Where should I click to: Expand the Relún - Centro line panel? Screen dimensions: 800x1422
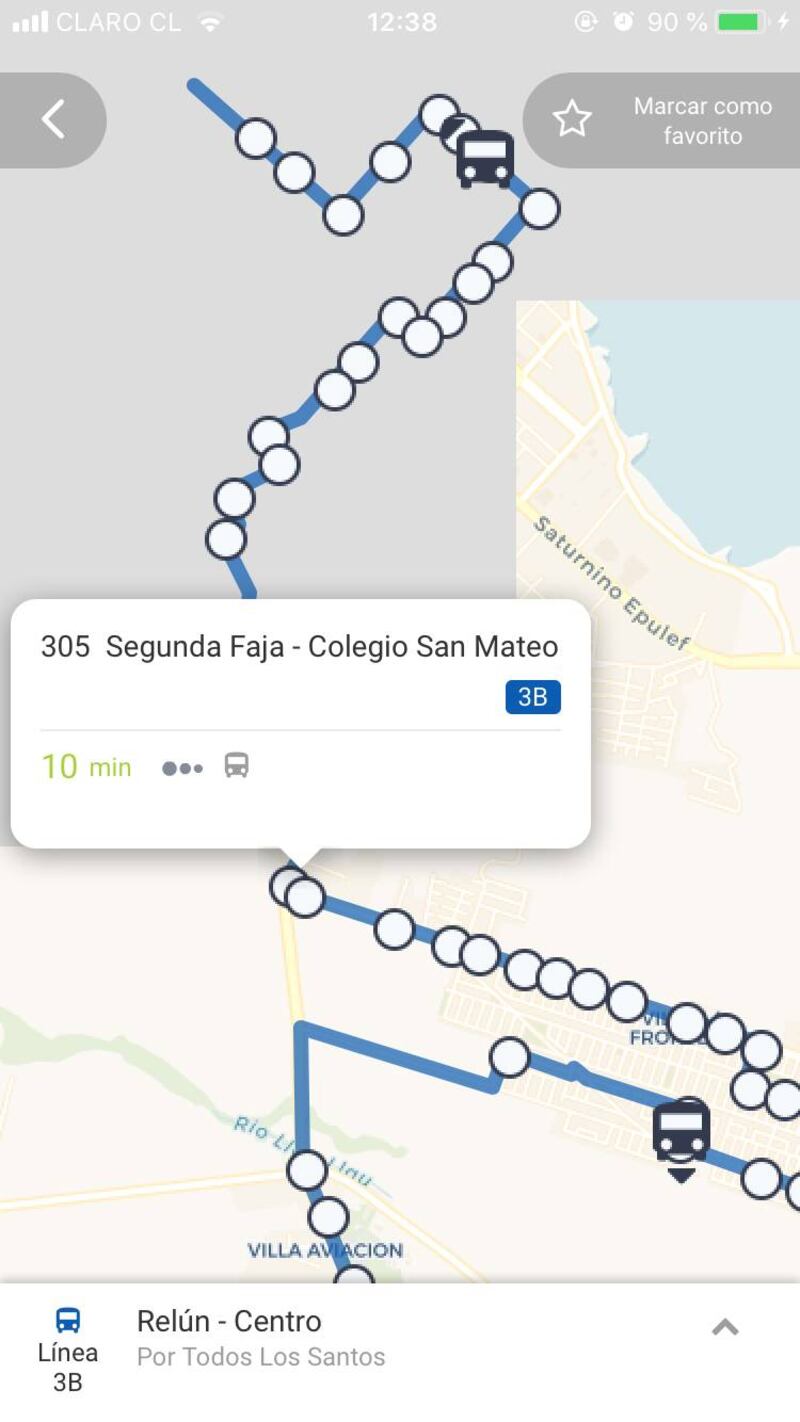(724, 1328)
